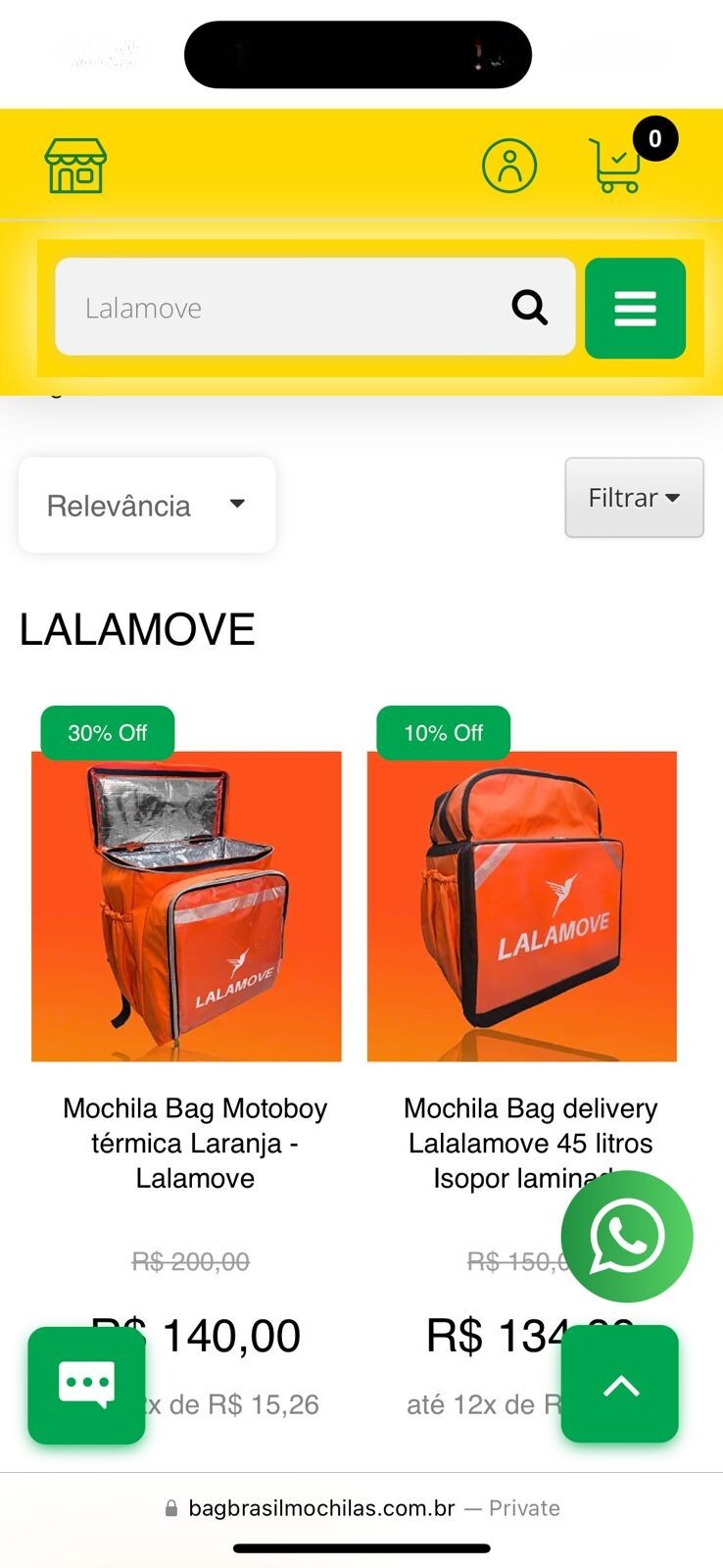Jump back to top with arrow button
Screen dimensions: 723x1568
(619, 1385)
